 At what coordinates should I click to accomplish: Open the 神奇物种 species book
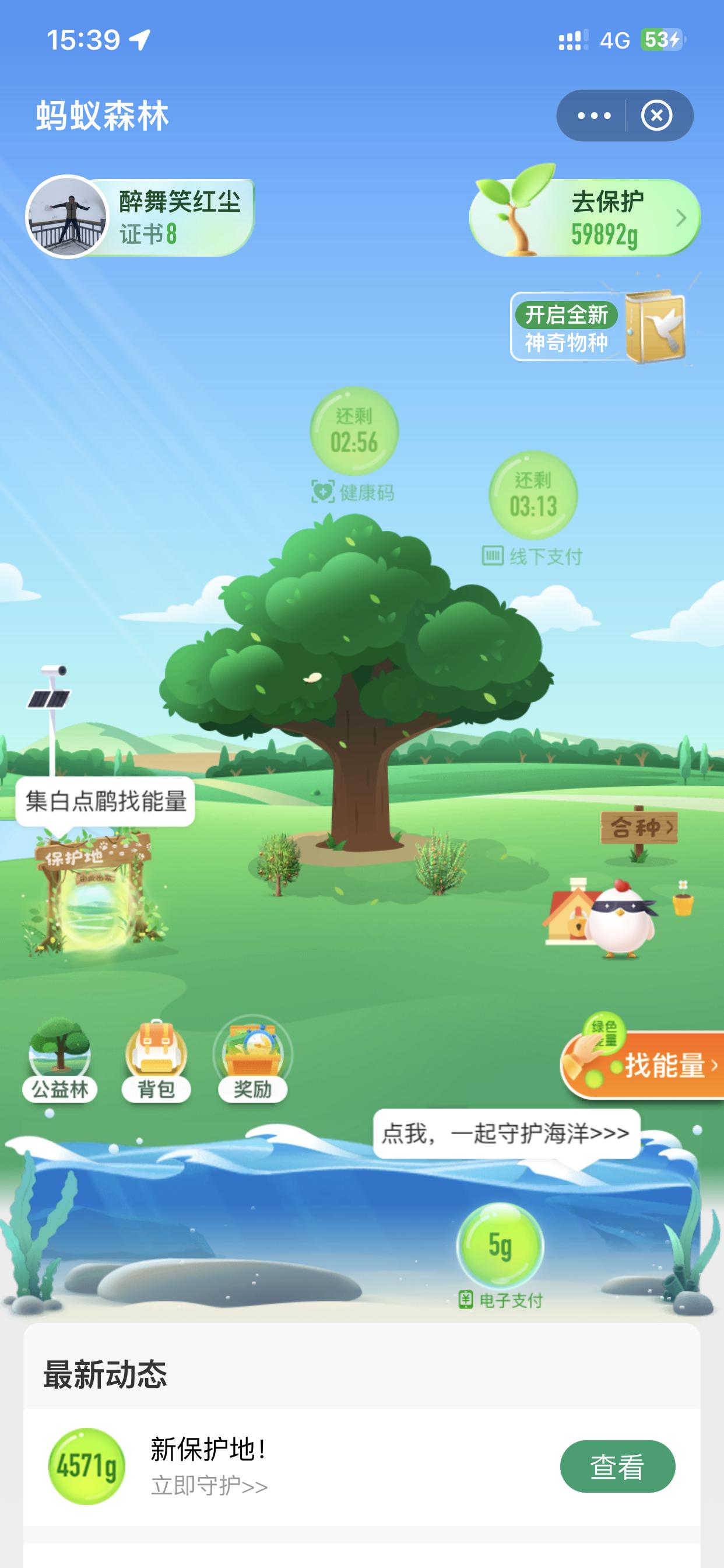point(657,328)
